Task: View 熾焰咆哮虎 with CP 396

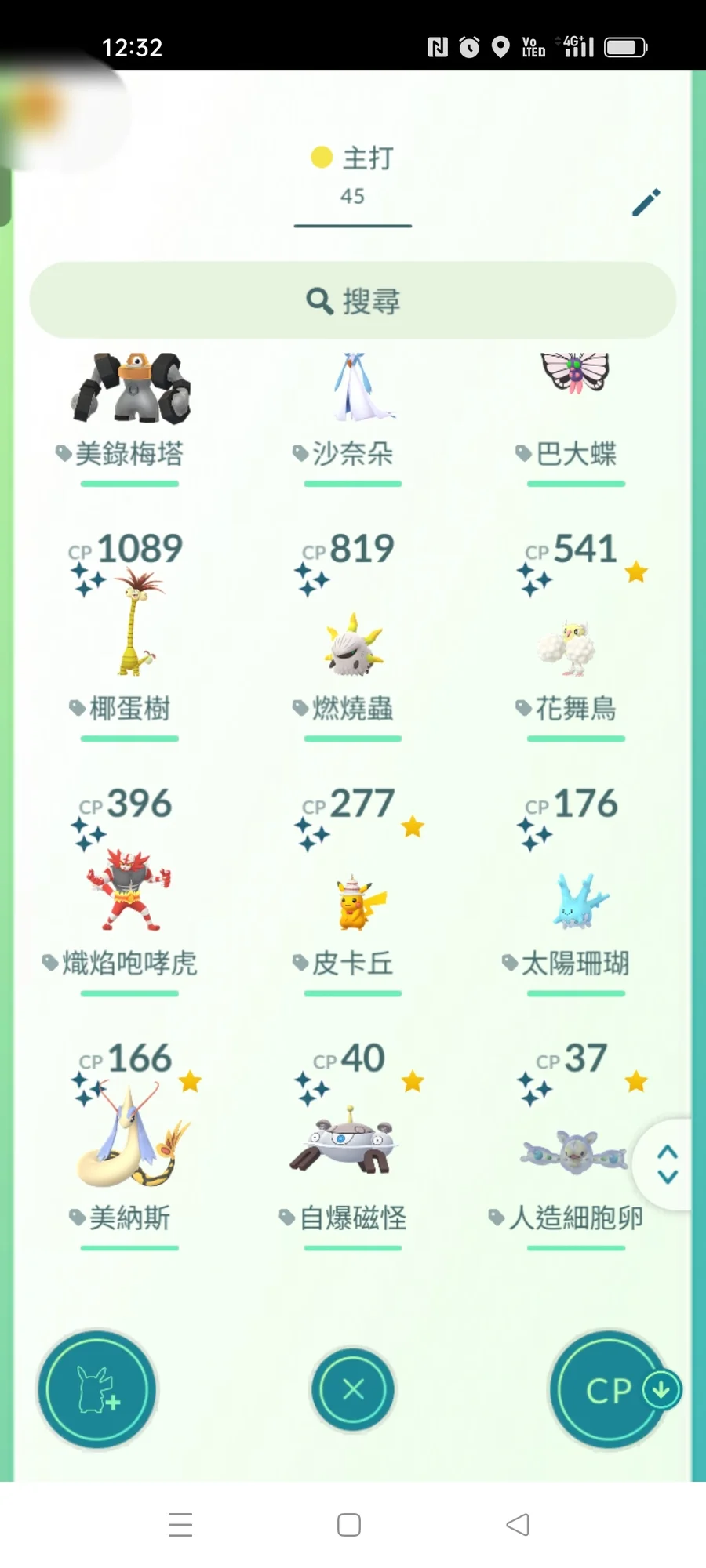Action: pos(130,890)
